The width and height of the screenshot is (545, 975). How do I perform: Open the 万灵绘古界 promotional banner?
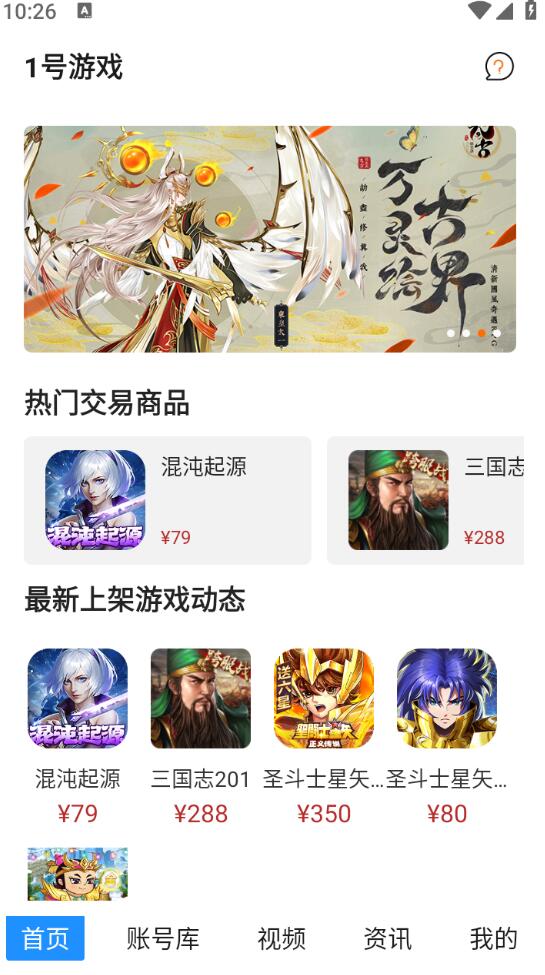[270, 239]
